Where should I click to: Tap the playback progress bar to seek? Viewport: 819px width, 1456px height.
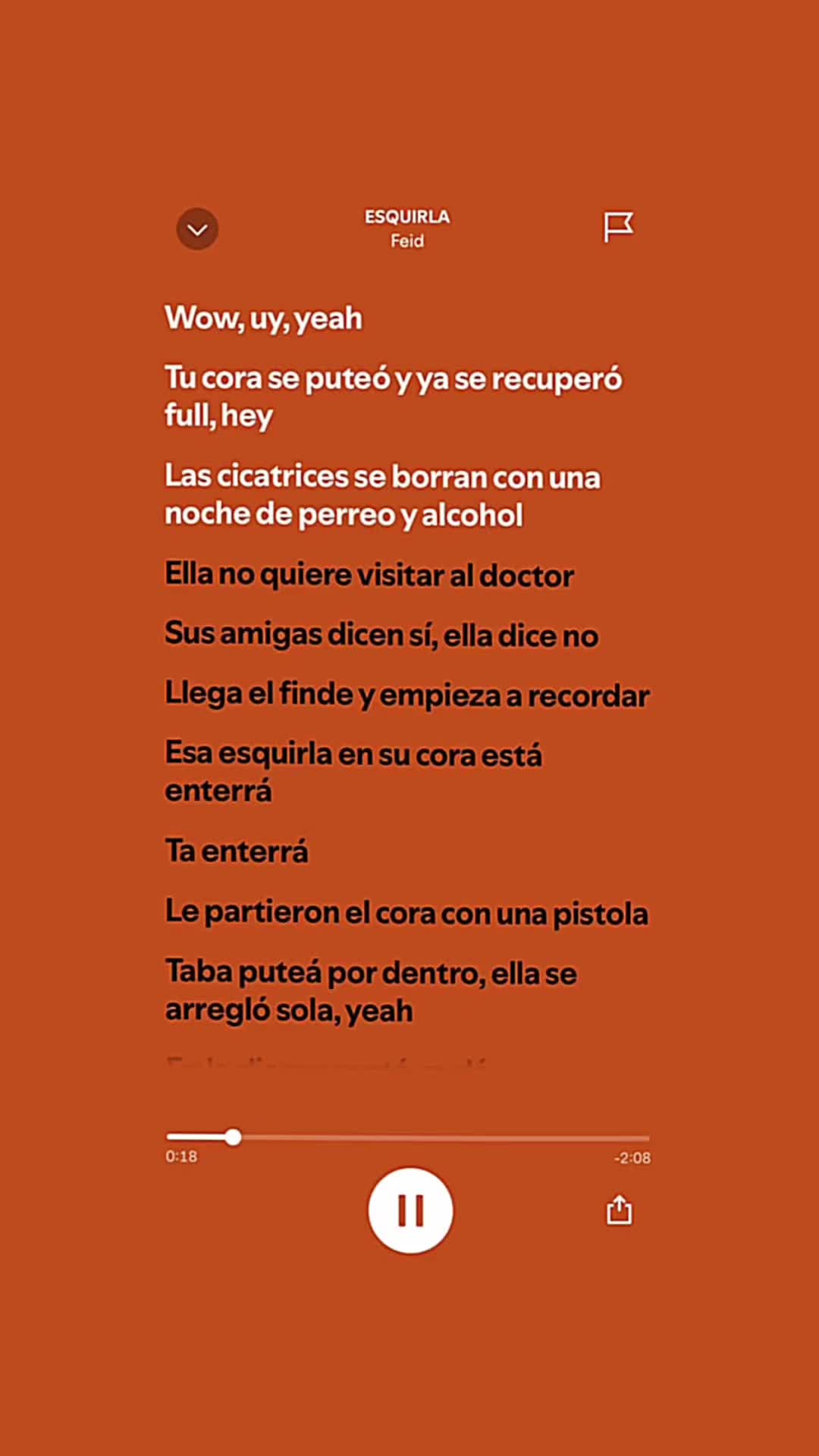click(408, 1137)
